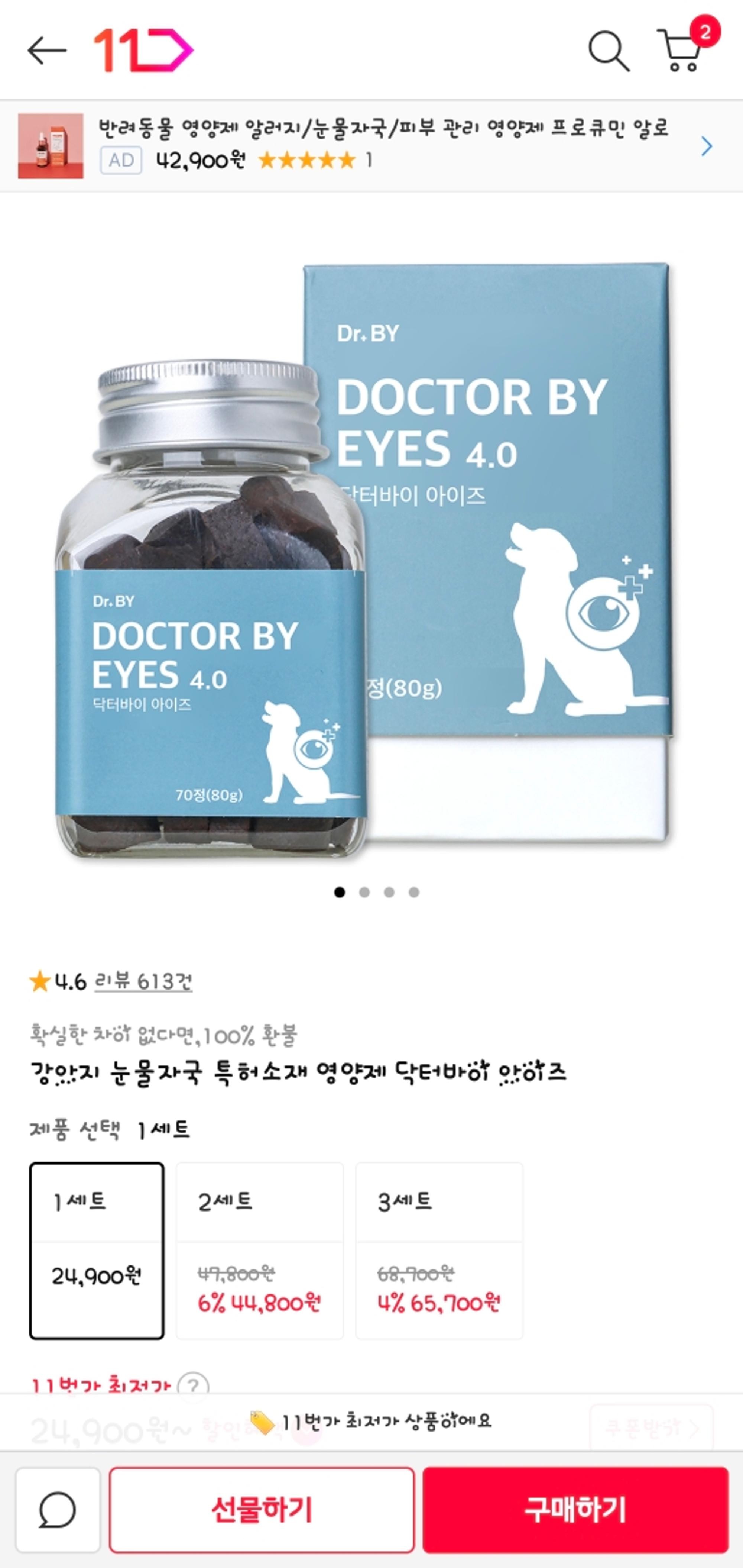
Task: Open the 11번가 최저가 help icon
Action: pos(194,1386)
